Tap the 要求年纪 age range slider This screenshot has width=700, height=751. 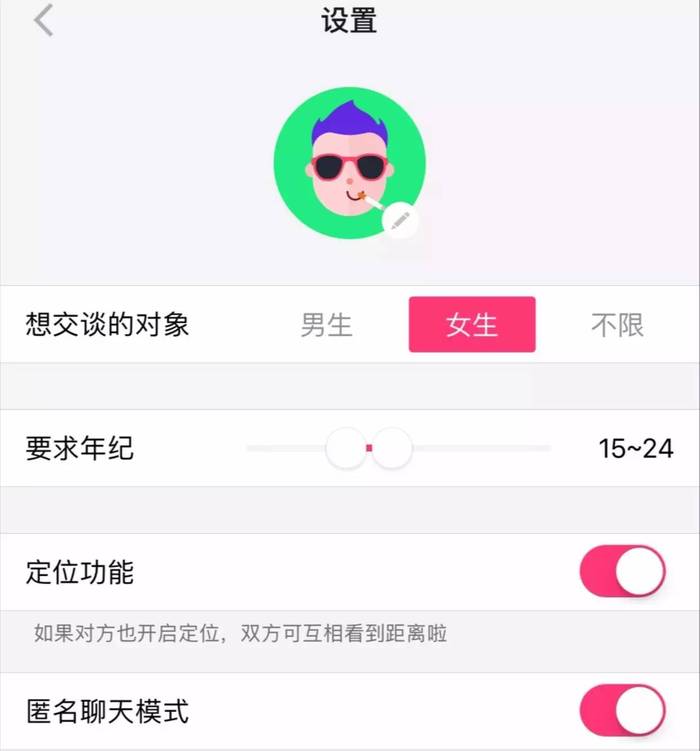point(398,448)
